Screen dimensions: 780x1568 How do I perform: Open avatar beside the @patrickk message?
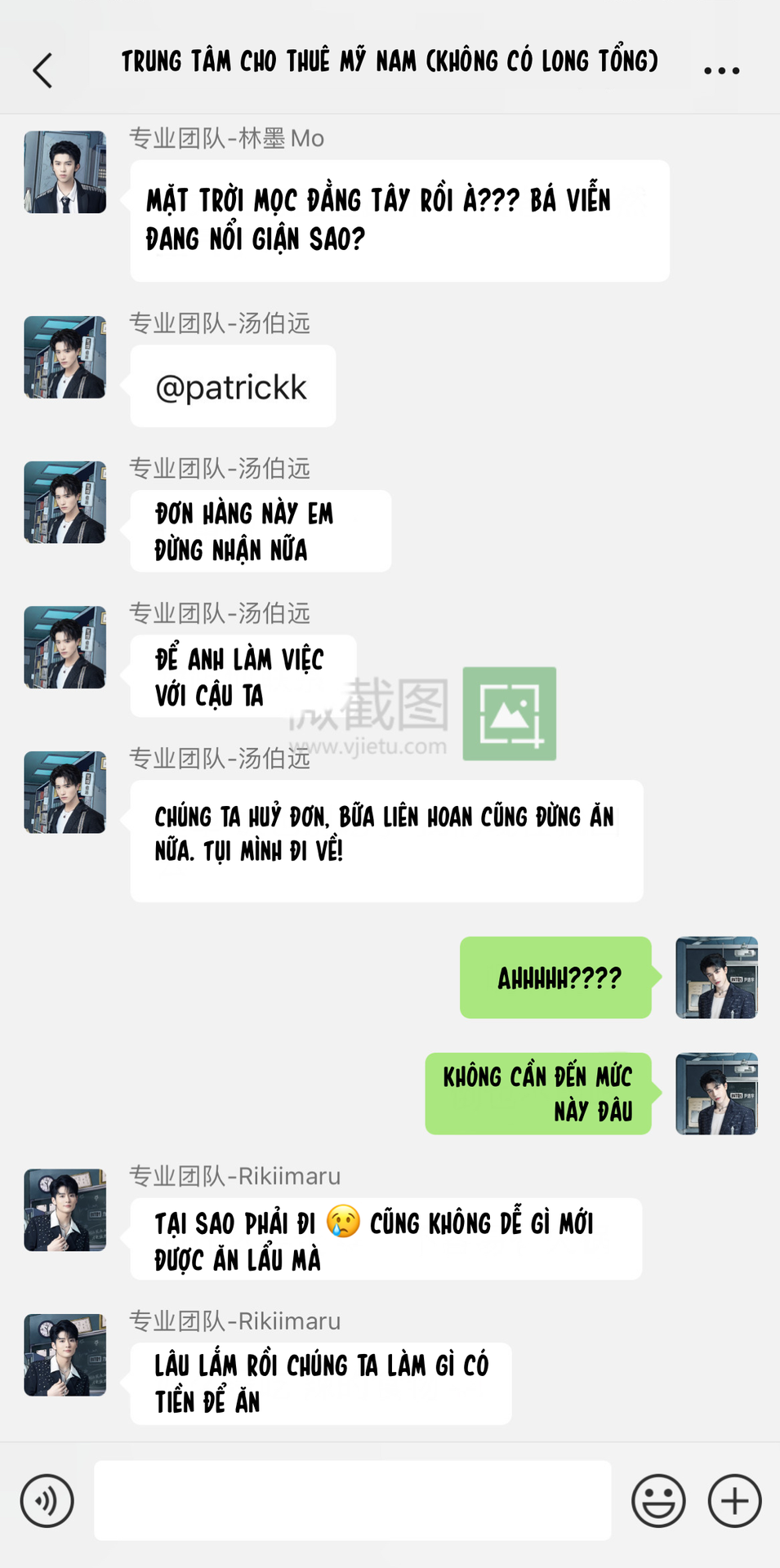point(65,358)
